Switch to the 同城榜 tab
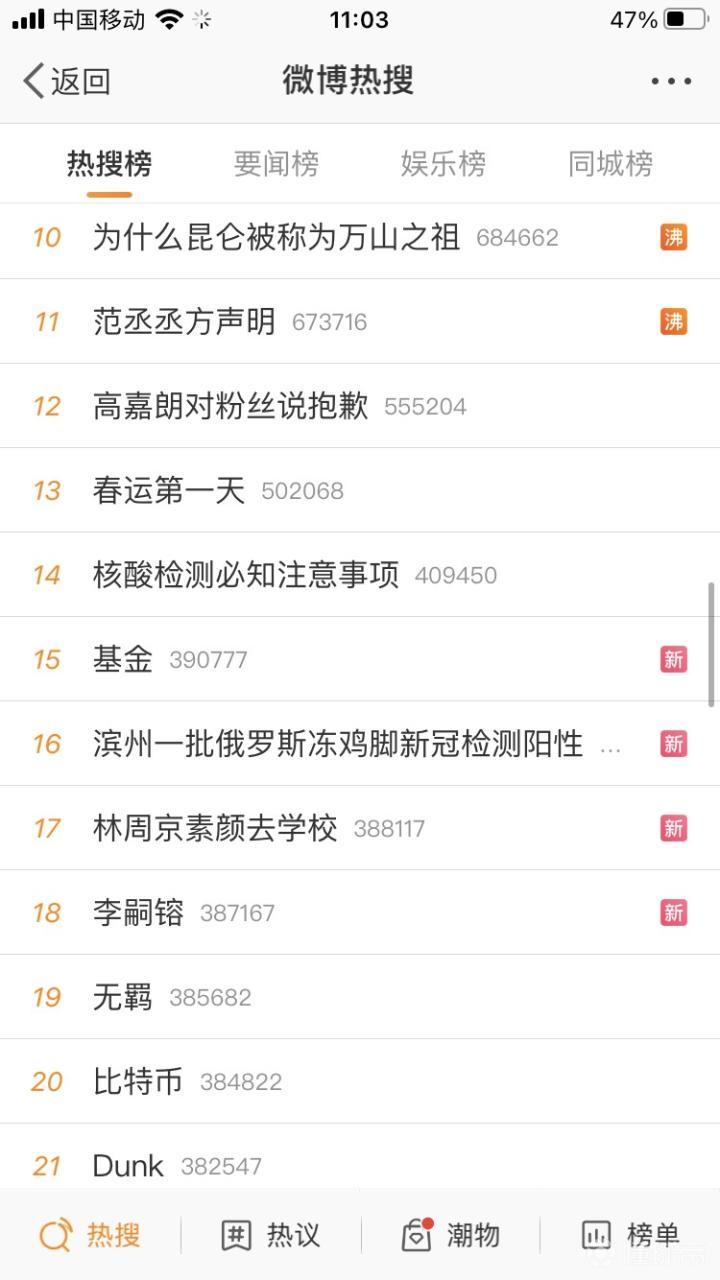Screen dimensions: 720x1280 coord(610,163)
